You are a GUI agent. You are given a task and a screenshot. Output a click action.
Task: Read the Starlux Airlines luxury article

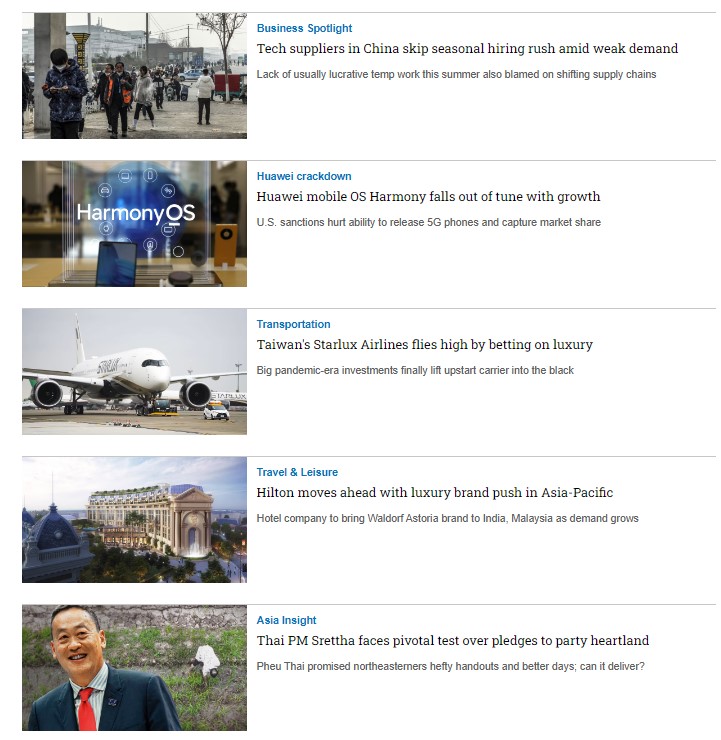(x=424, y=345)
